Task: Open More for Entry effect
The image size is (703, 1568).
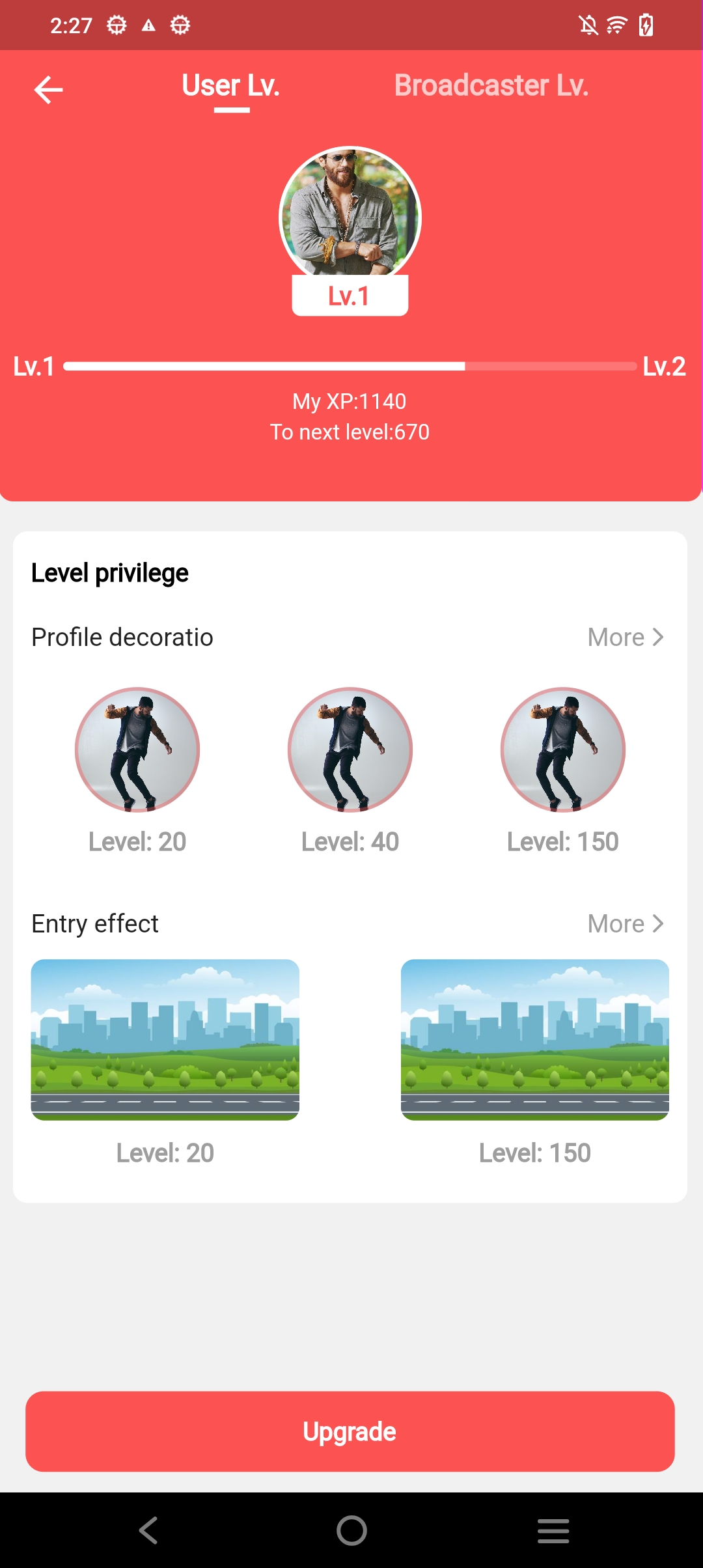Action: pyautogui.click(x=625, y=923)
